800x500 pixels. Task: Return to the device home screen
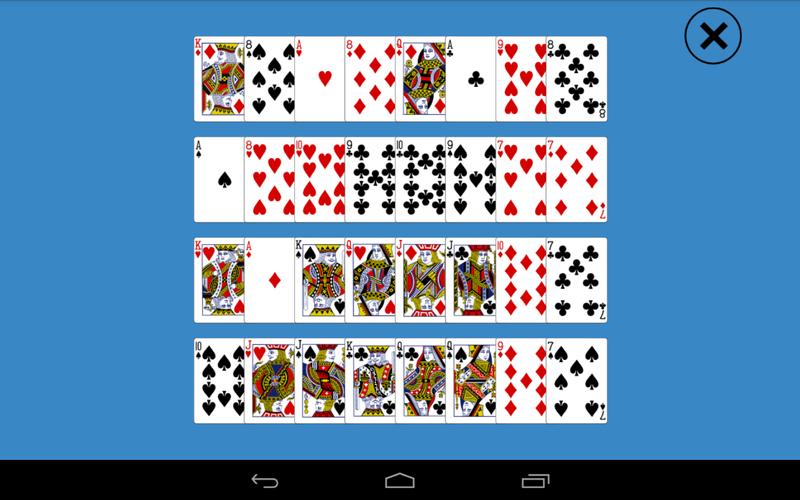400,481
